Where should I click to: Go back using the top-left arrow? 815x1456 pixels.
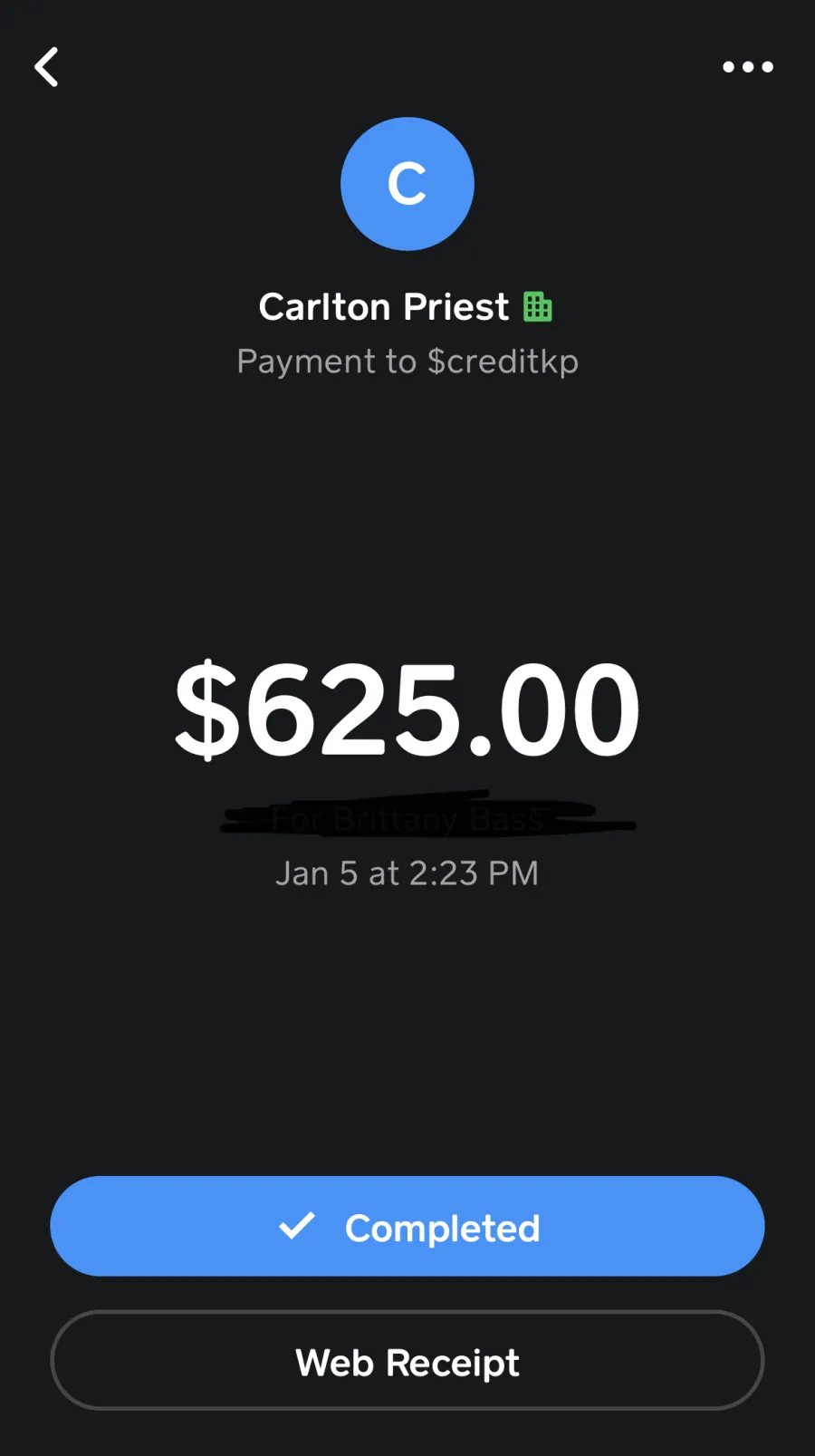tap(46, 67)
